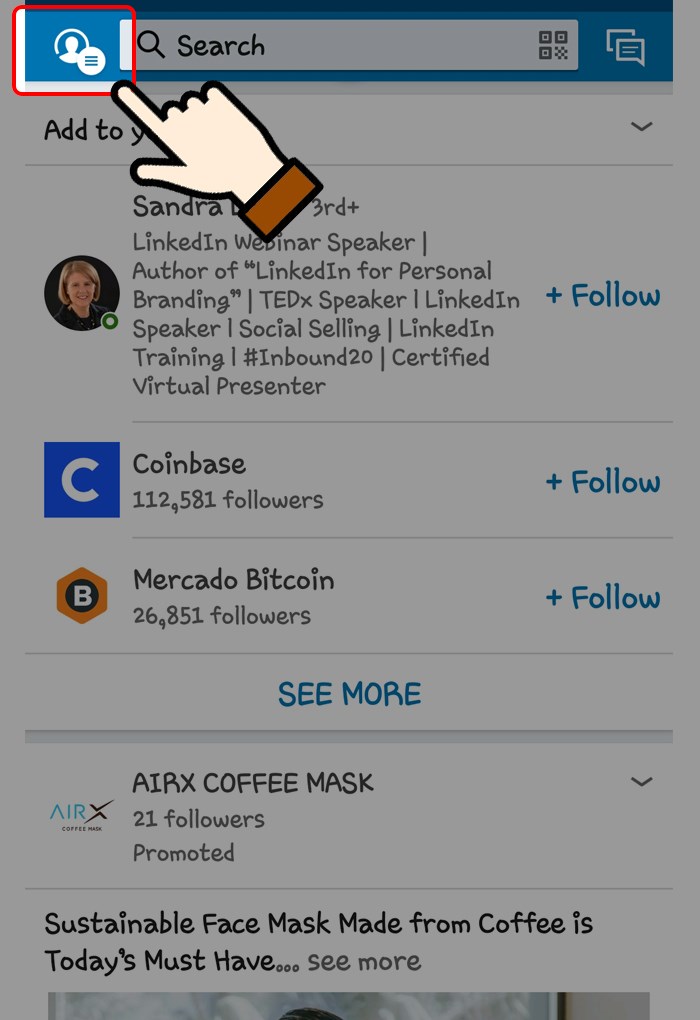Follow Sandra, the LinkedIn Webinar Speaker
700x1020 pixels.
602,296
